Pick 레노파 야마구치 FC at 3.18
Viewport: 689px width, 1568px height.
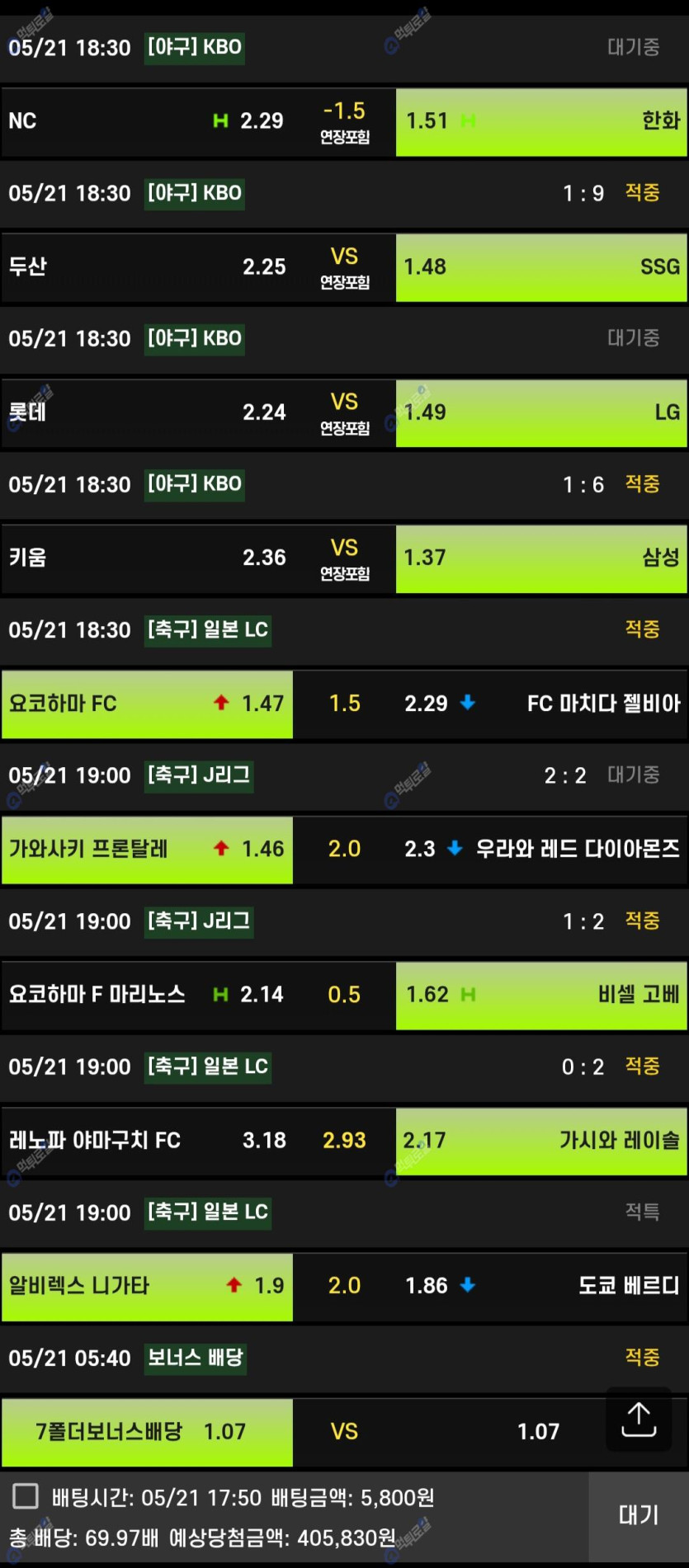pos(147,1141)
